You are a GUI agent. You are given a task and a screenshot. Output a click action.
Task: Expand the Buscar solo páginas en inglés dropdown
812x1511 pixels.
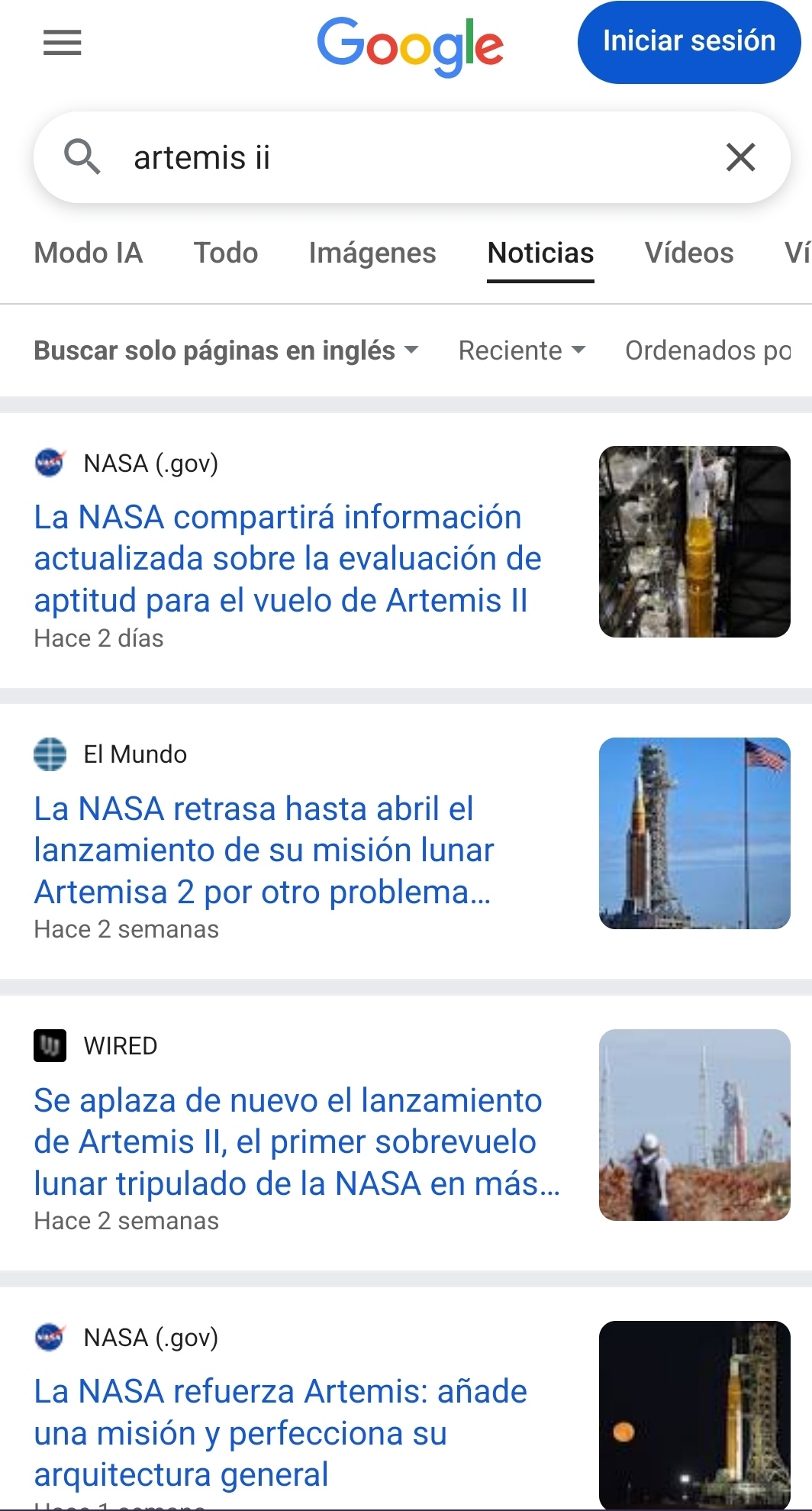pos(226,350)
